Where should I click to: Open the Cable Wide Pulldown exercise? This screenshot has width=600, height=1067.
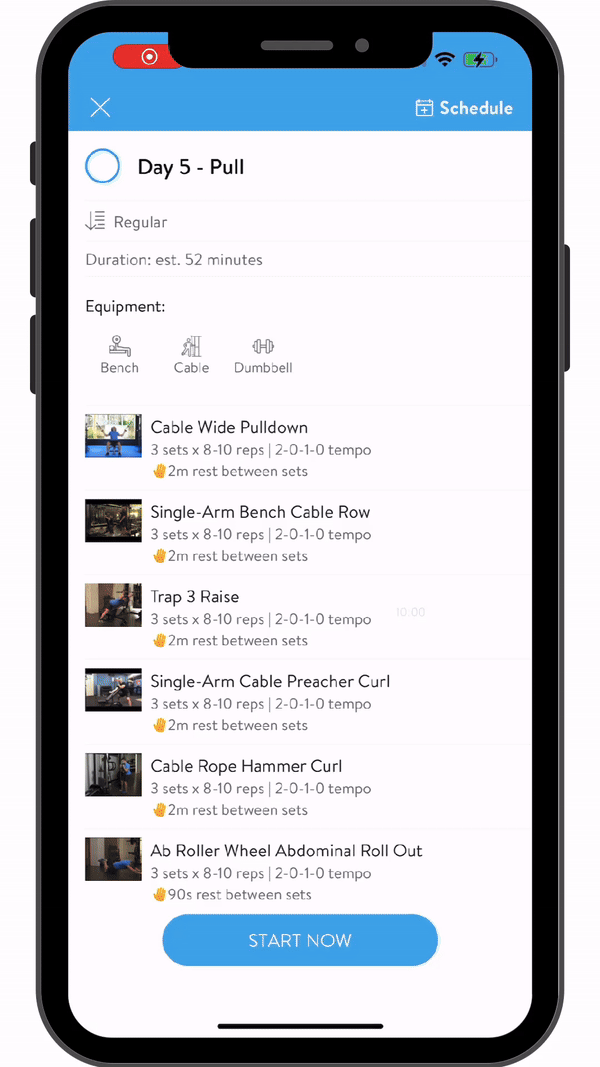(x=229, y=428)
